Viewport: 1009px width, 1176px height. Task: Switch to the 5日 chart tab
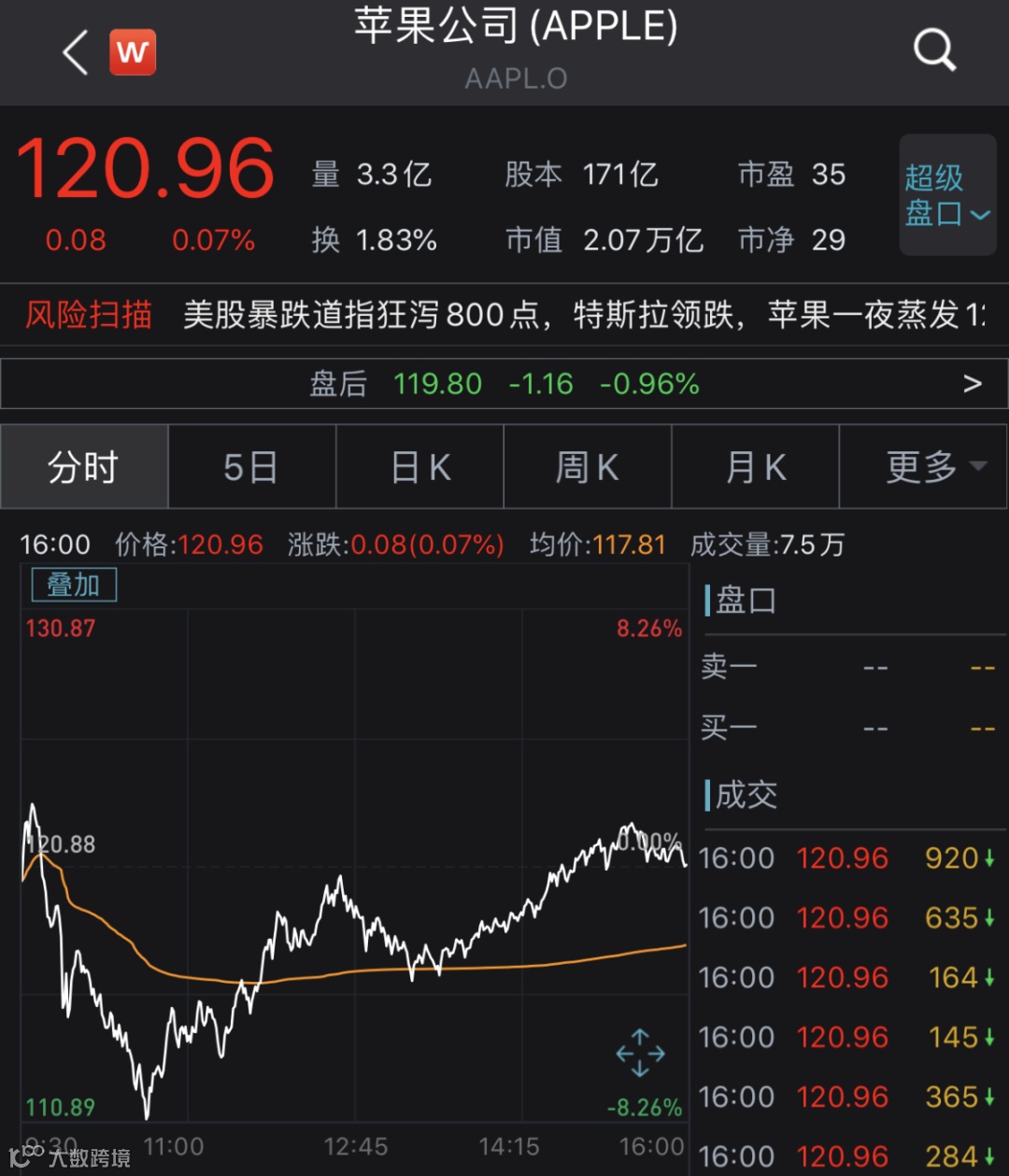[x=251, y=467]
